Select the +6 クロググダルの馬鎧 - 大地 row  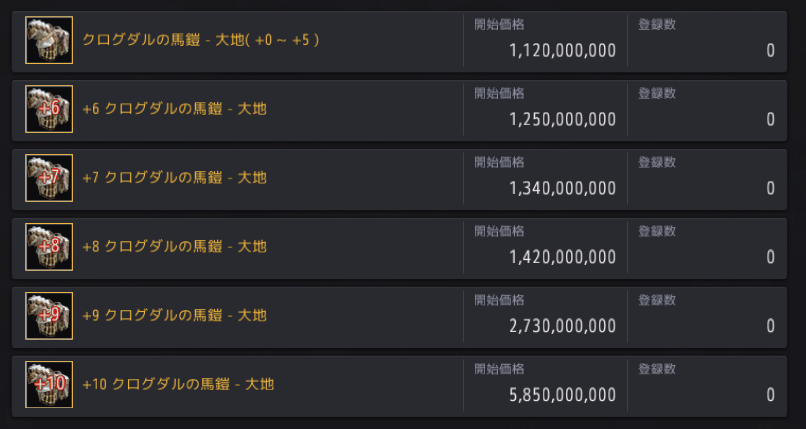coord(175,109)
